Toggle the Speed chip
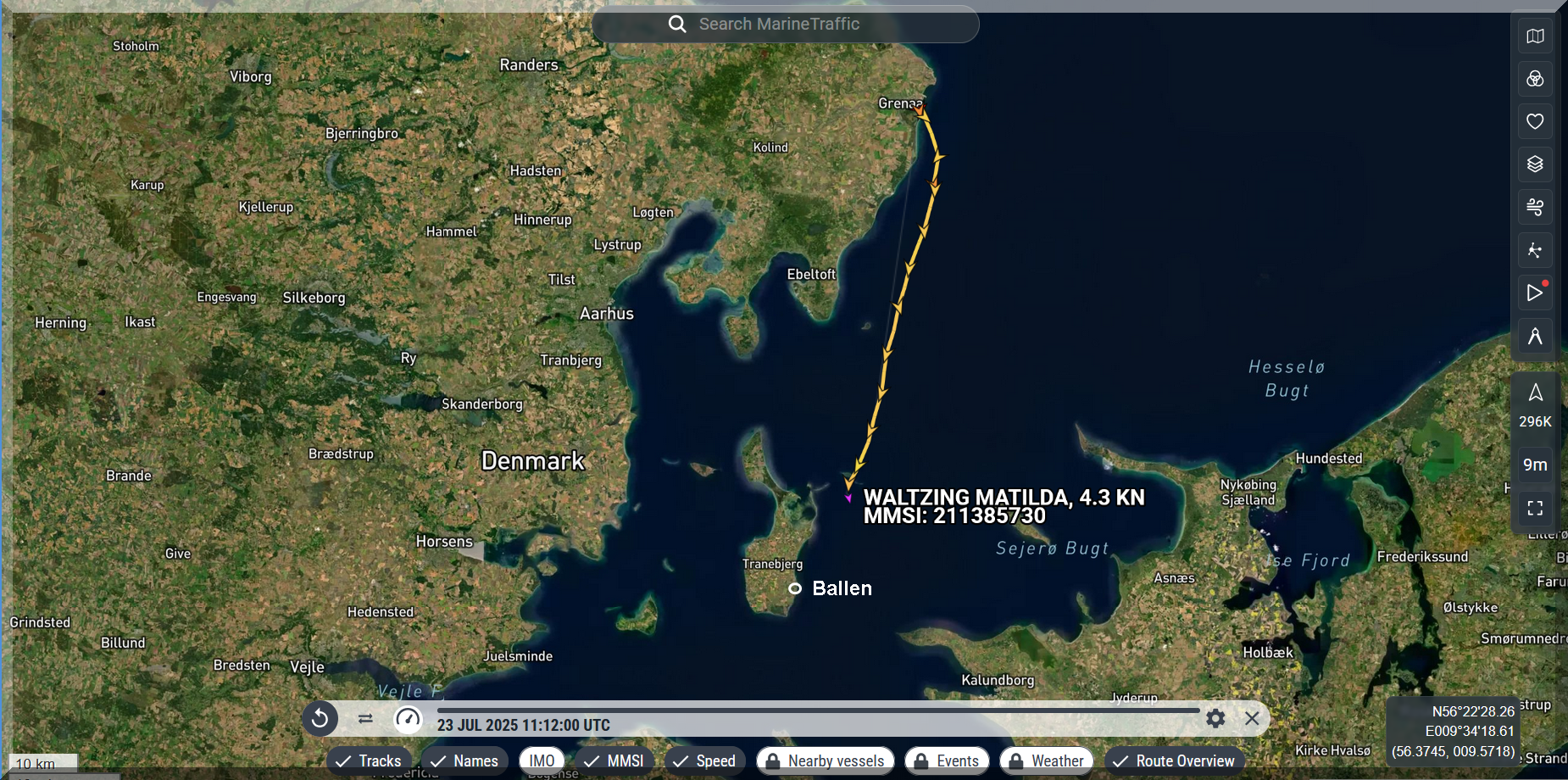Screen dimensions: 1568x780 [705, 760]
